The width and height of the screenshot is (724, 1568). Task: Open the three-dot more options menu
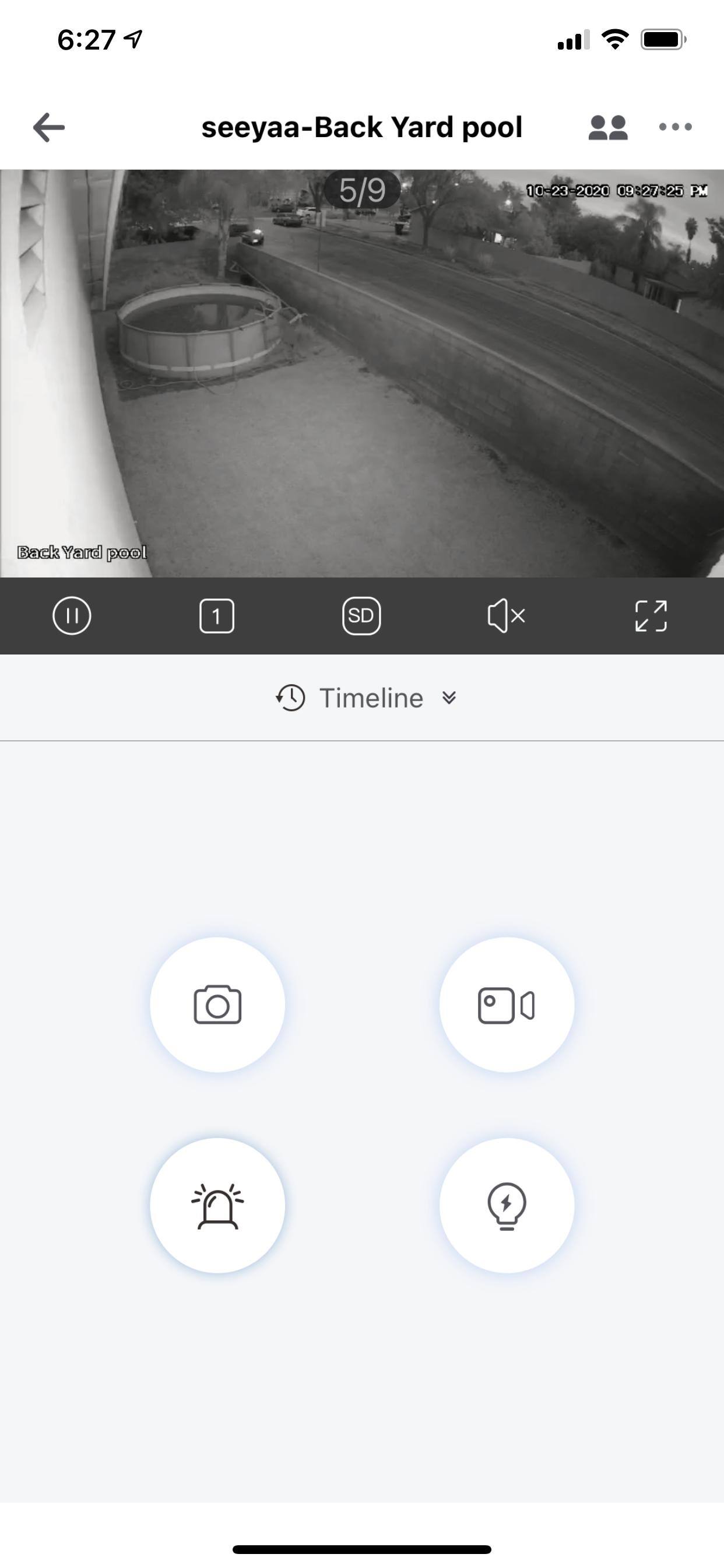[674, 127]
